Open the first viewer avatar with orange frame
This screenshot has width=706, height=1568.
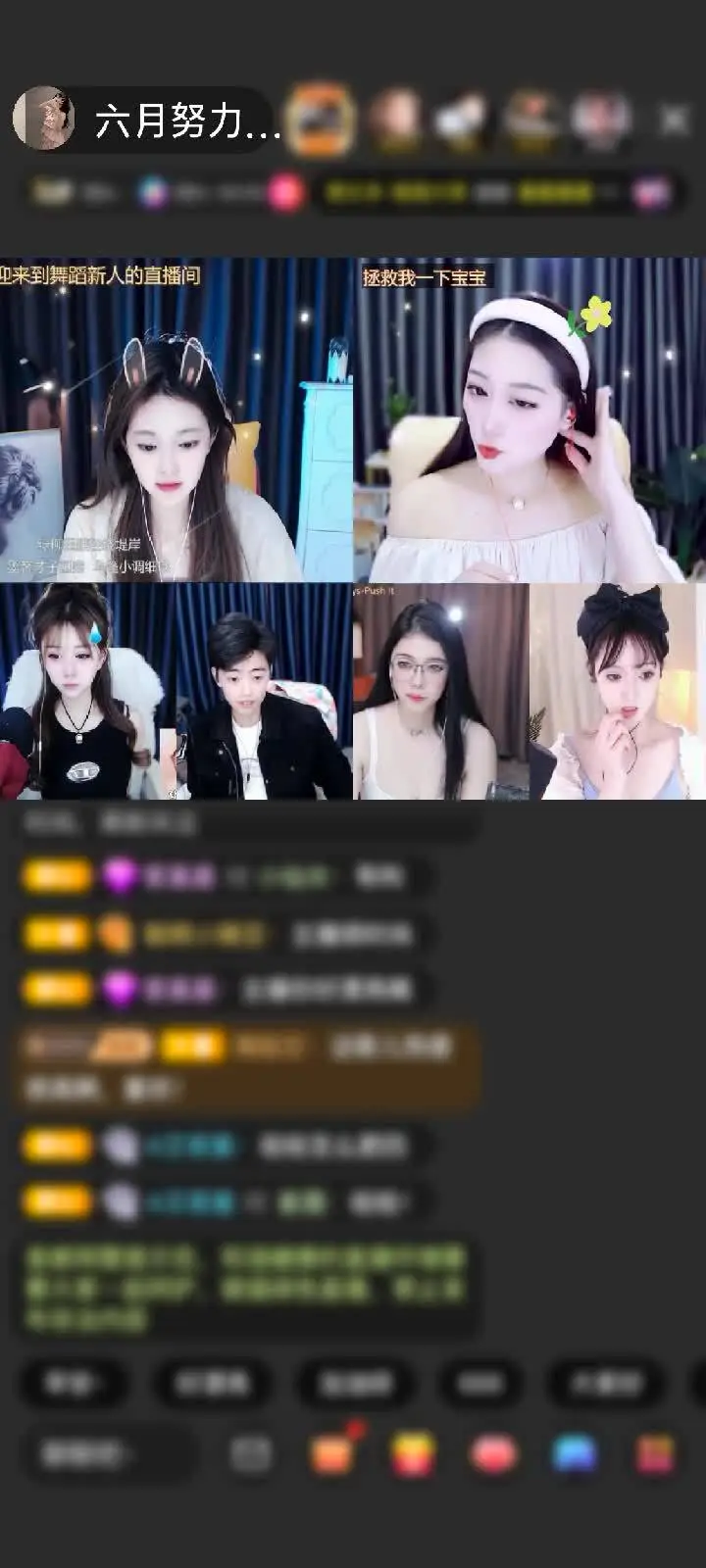(321, 119)
